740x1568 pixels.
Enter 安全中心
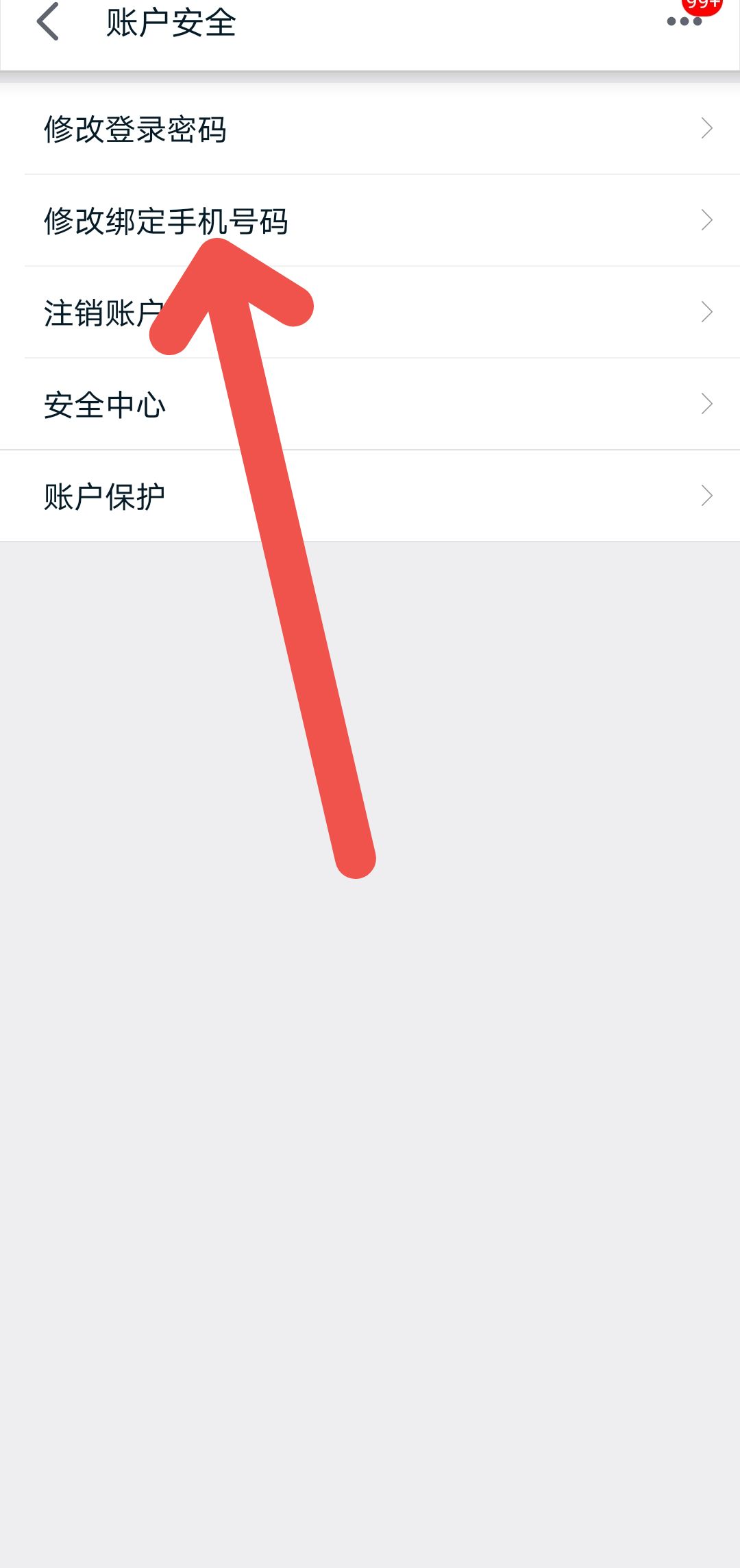tap(370, 405)
